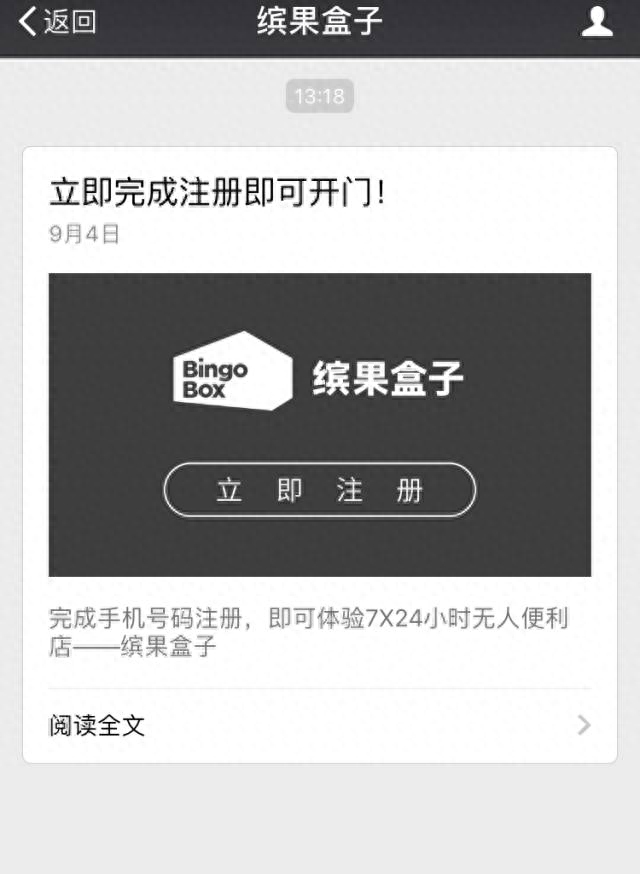Open 阅读全文 to read the full article
Viewport: 640px width, 874px height.
pos(320,725)
